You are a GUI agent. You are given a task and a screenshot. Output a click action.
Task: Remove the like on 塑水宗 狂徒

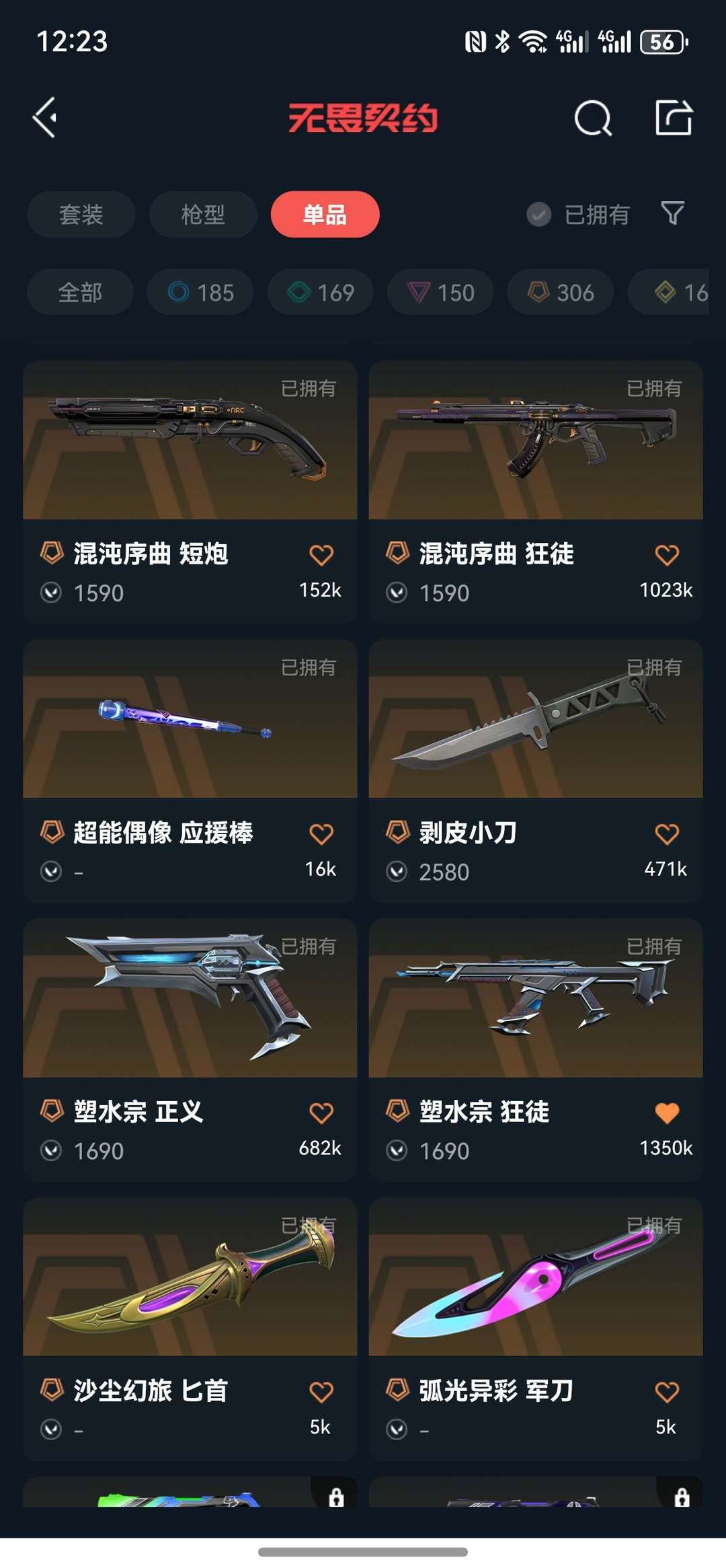[x=666, y=1113]
